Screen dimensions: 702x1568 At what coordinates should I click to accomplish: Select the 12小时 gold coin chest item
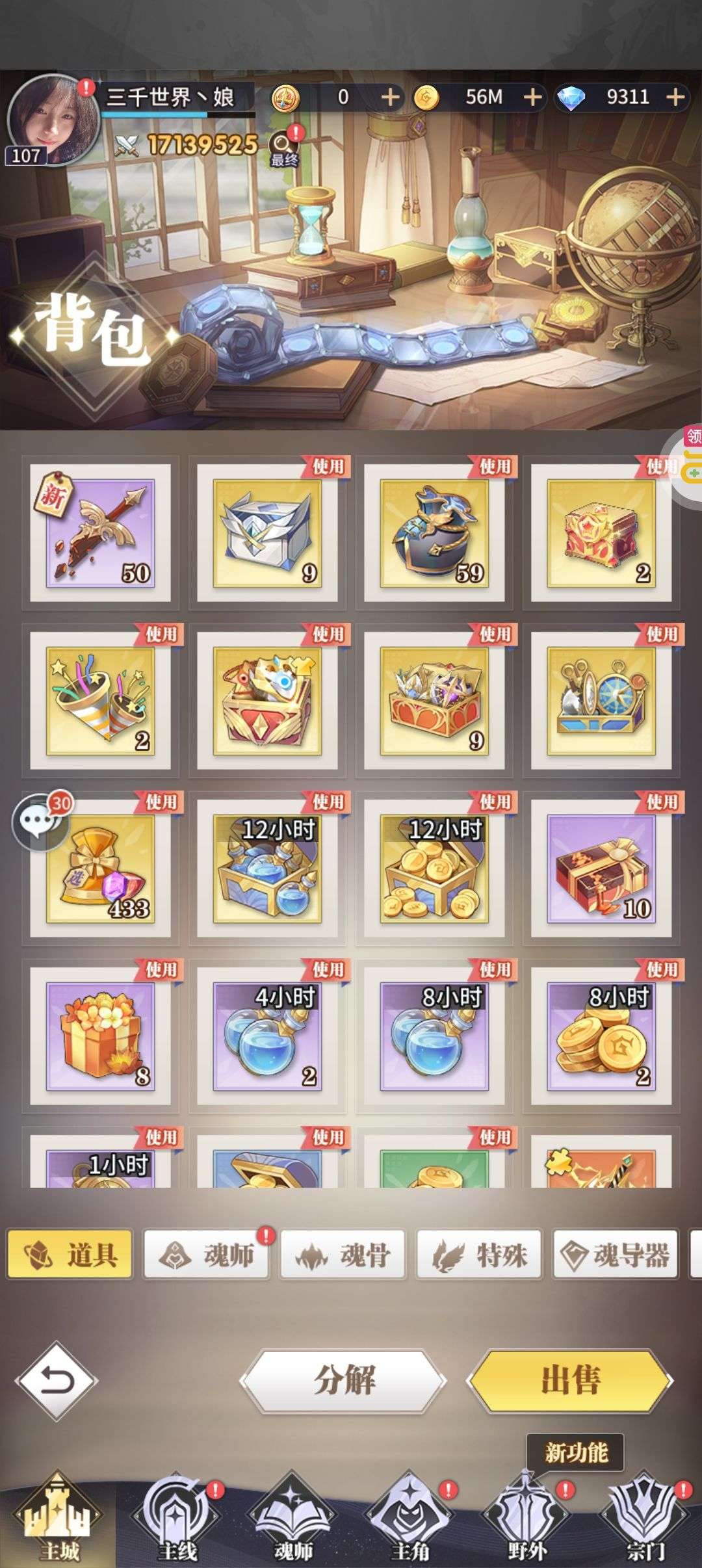click(434, 868)
